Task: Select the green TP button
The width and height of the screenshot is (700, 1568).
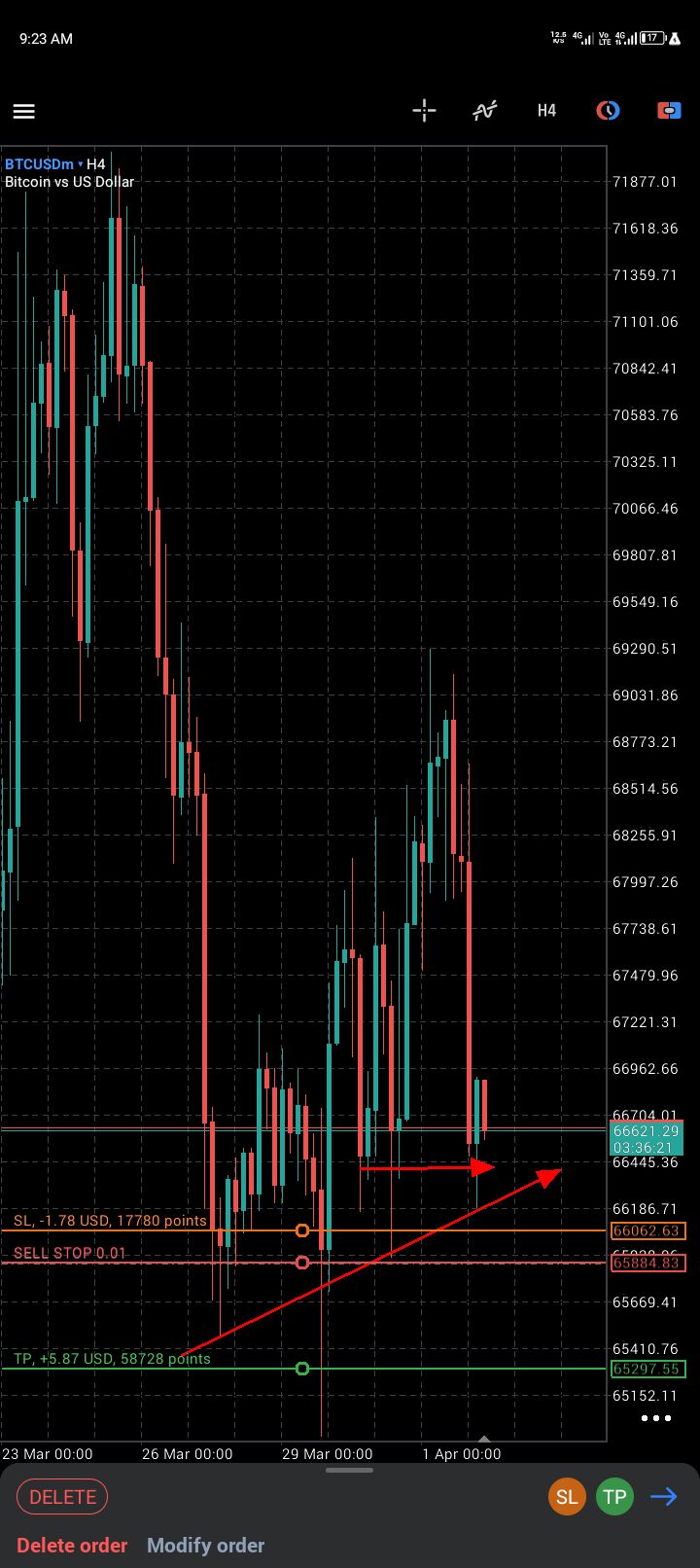Action: (614, 1497)
